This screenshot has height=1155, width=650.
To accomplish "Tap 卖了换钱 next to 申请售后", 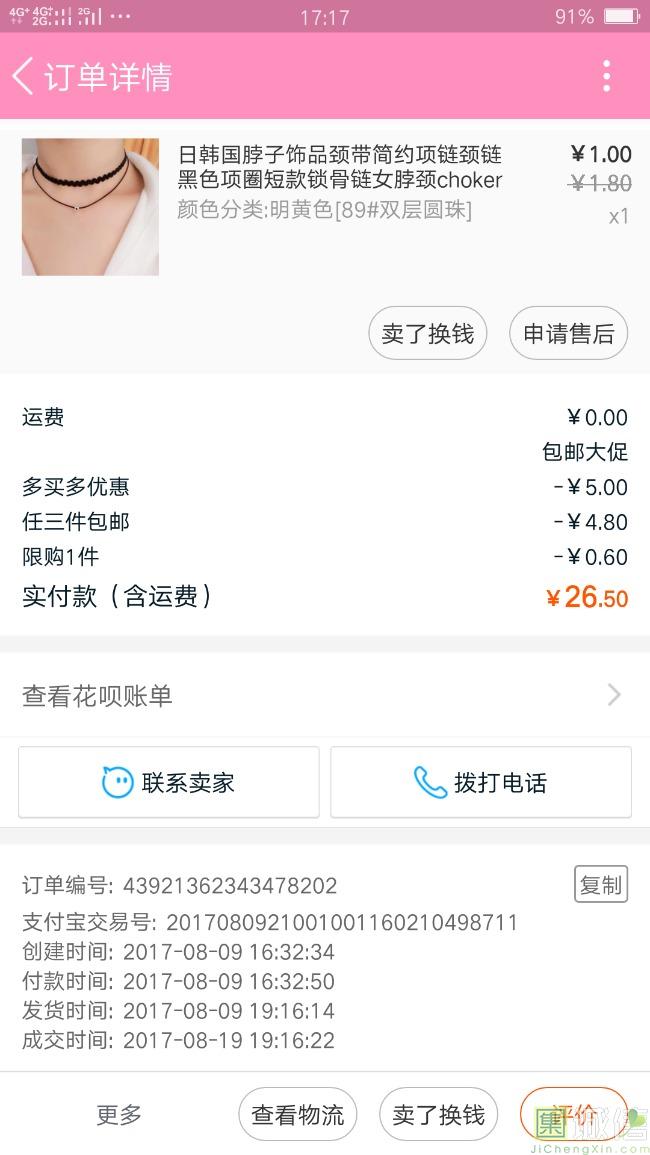I will (427, 333).
